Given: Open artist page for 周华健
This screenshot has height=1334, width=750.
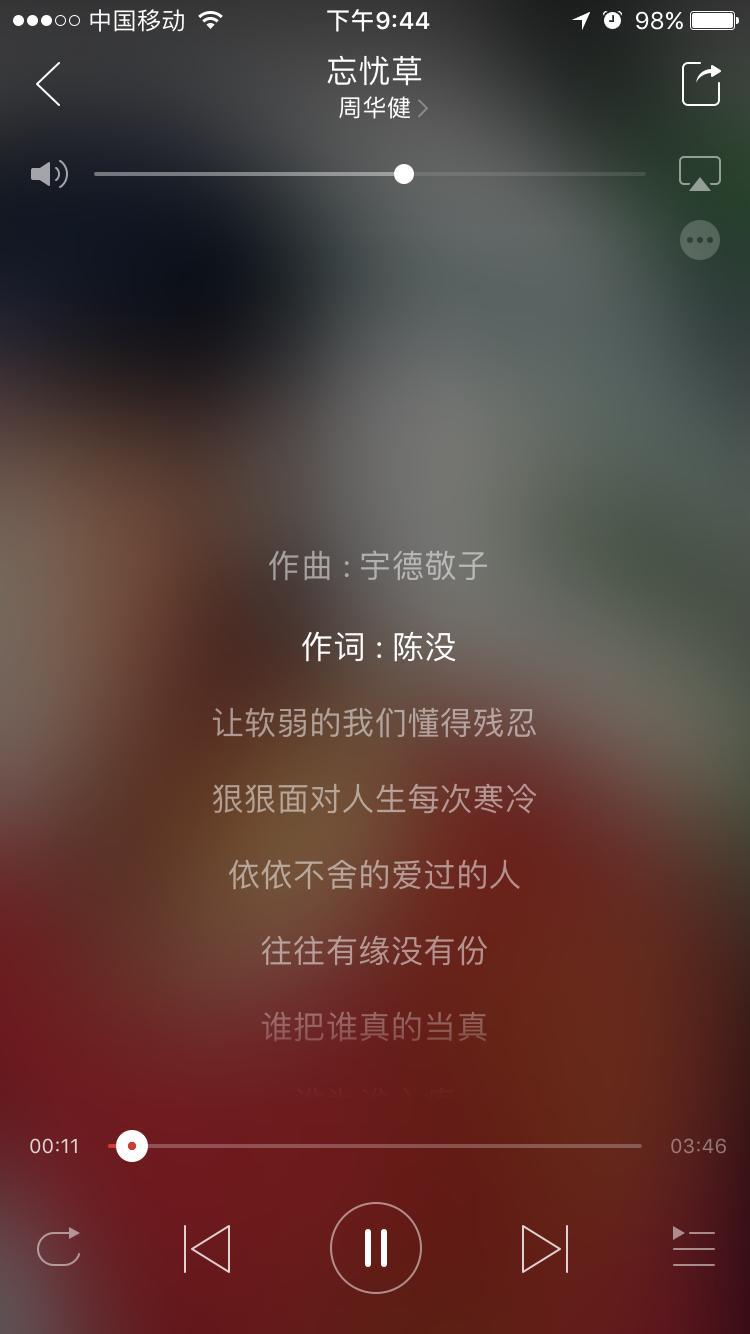Looking at the screenshot, I should point(380,108).
